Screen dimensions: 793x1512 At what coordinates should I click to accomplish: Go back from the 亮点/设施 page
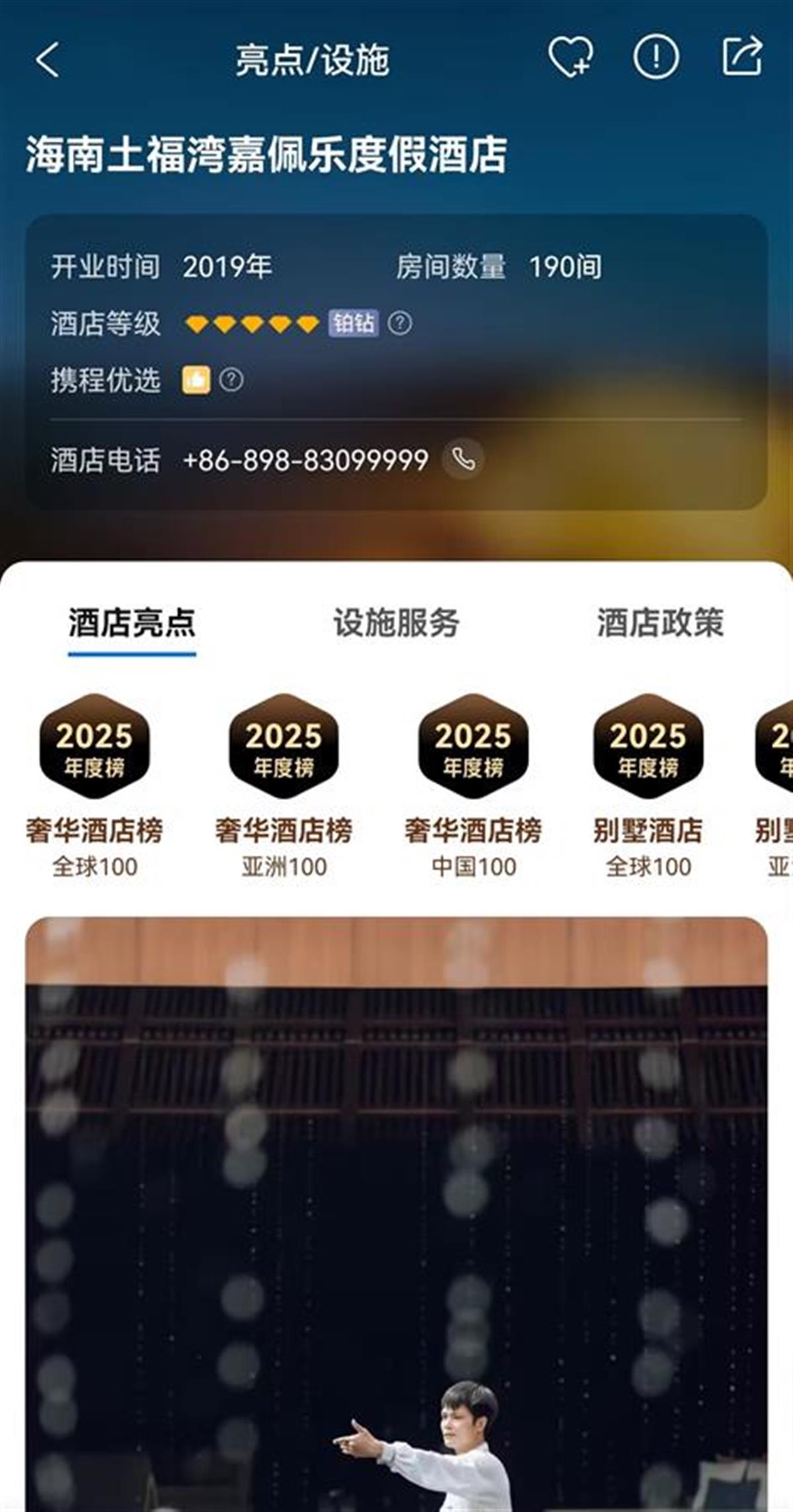pyautogui.click(x=48, y=59)
